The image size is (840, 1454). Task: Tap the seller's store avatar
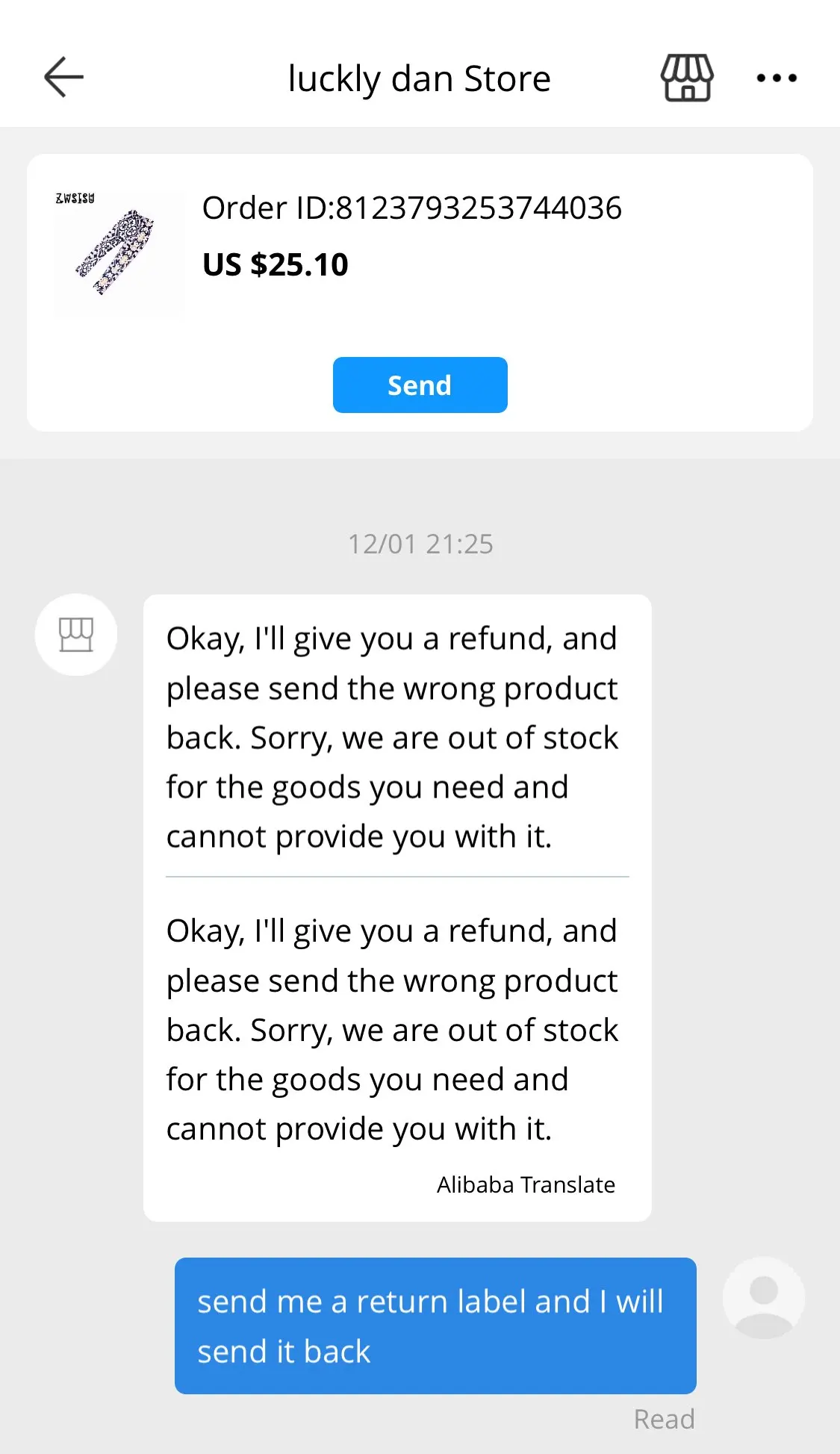[76, 635]
